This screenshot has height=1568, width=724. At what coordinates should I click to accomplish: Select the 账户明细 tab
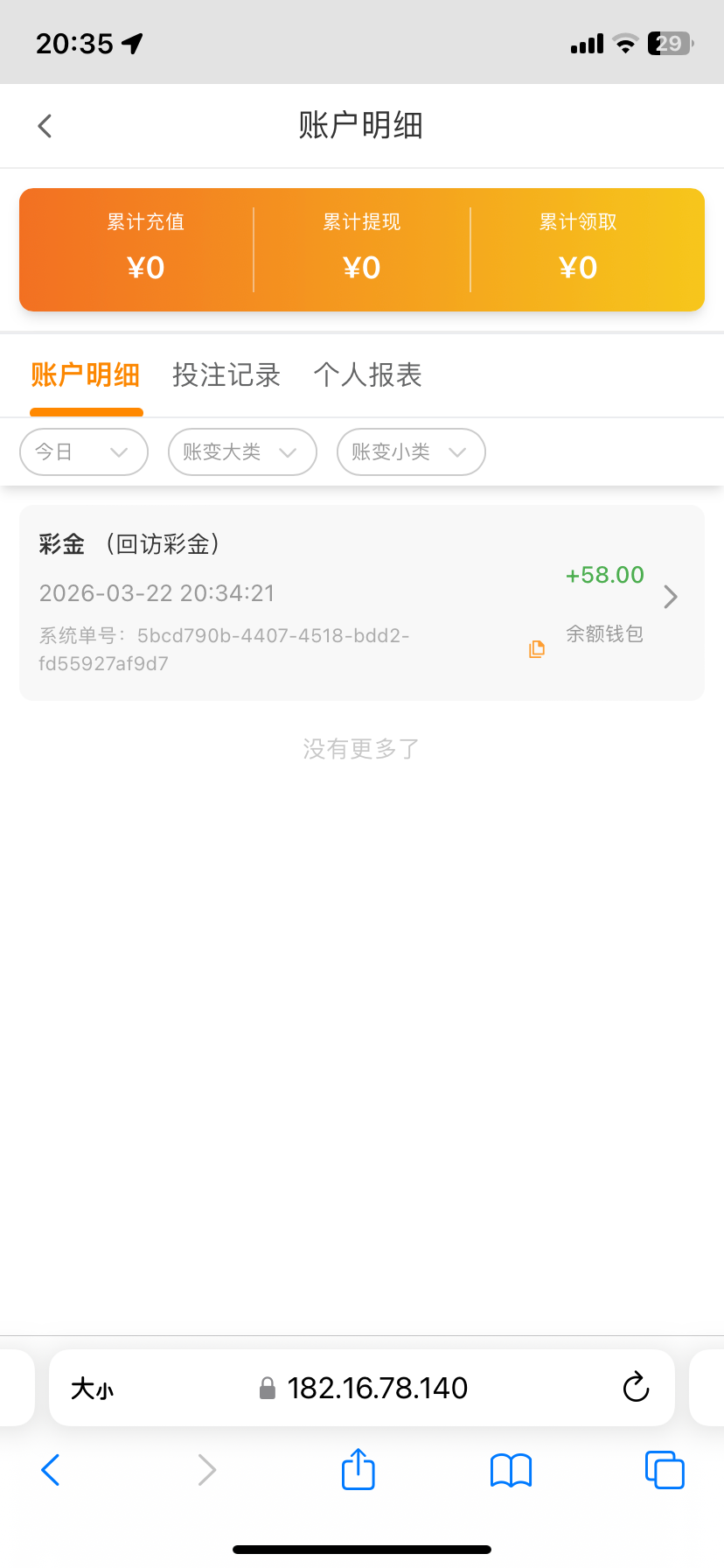pos(86,375)
